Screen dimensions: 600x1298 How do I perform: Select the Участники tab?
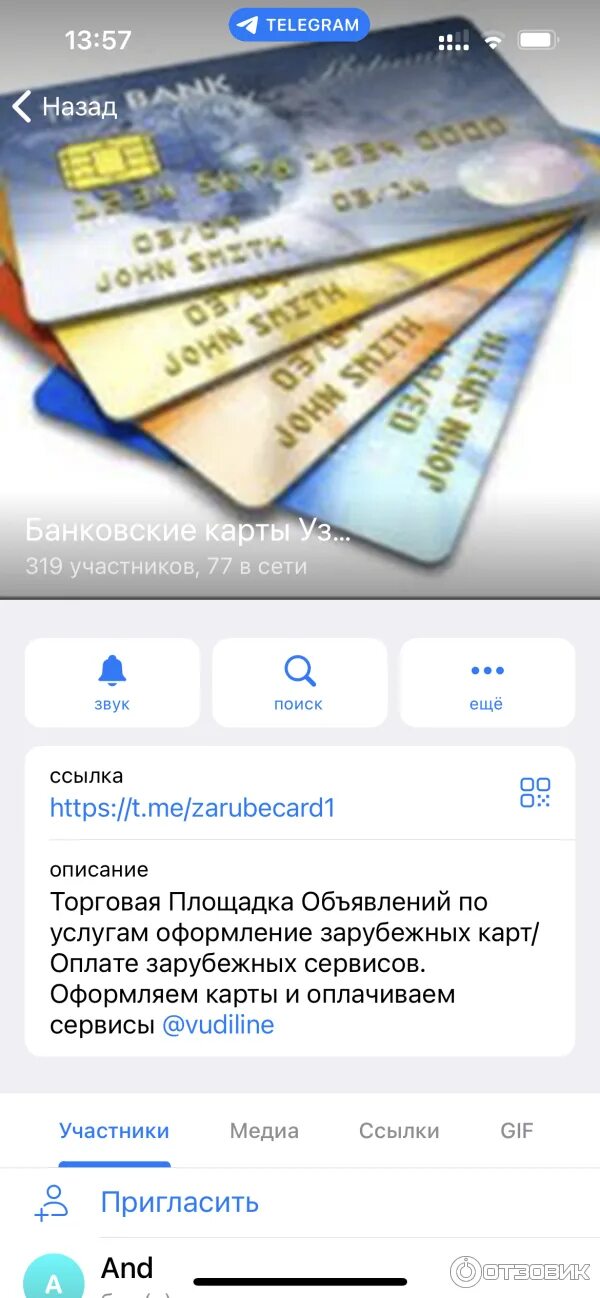[114, 1131]
